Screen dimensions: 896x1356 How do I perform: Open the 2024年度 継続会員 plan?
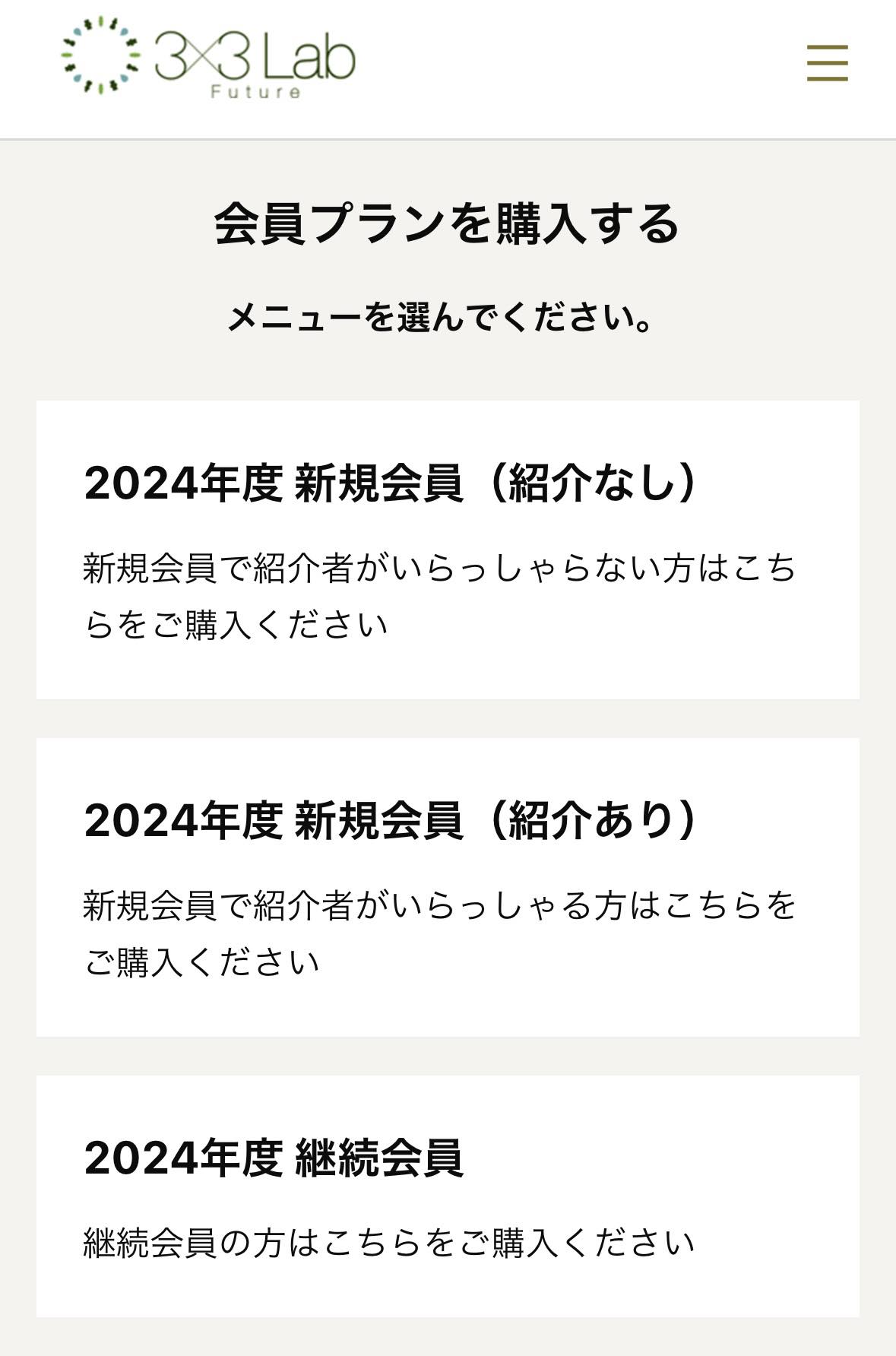(448, 1196)
